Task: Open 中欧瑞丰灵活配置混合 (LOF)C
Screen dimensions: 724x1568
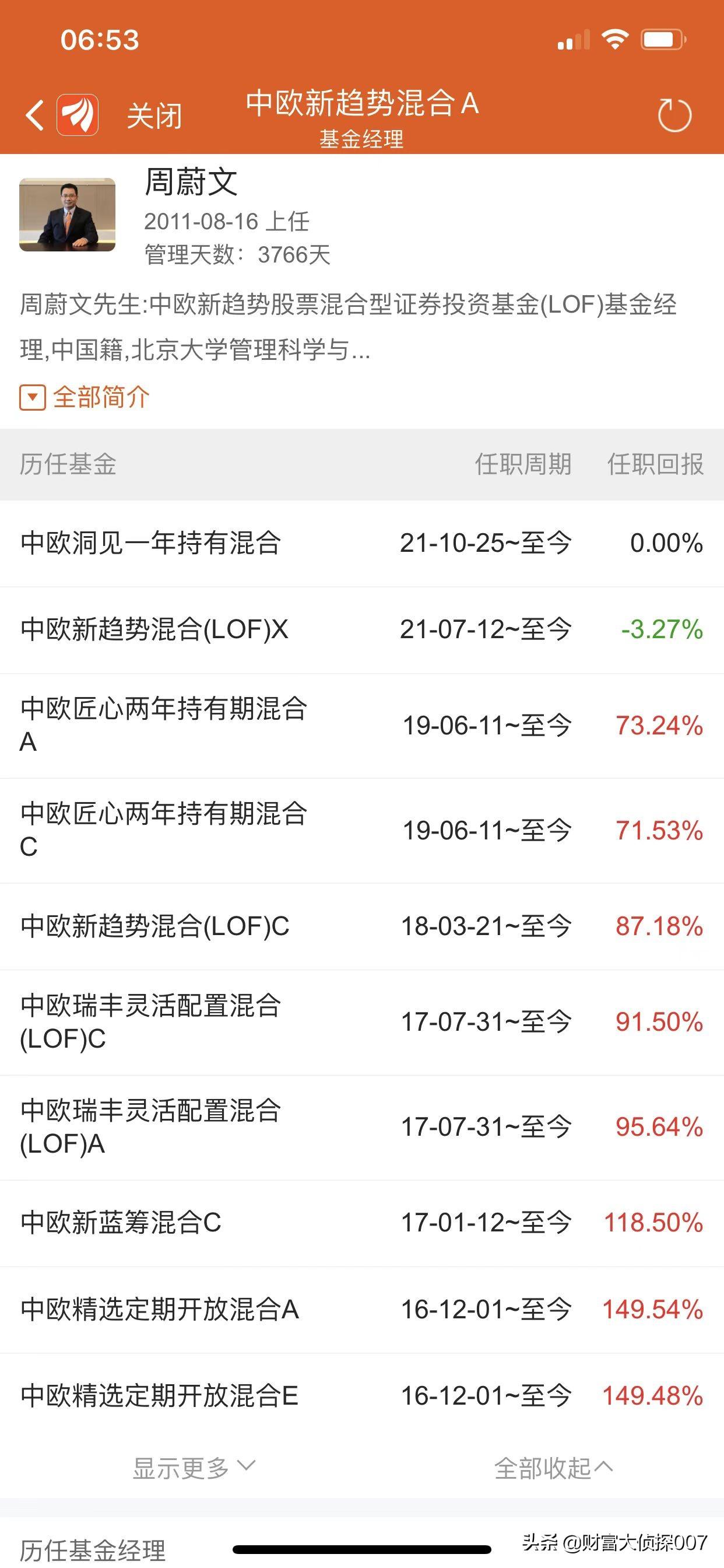Action: coord(150,1021)
